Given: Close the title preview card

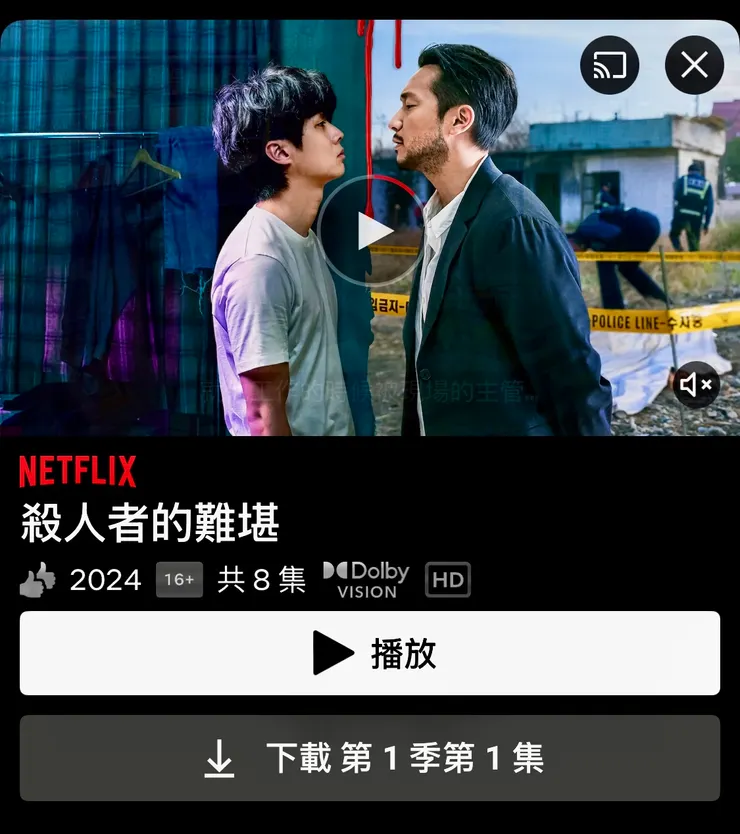Looking at the screenshot, I should point(693,64).
